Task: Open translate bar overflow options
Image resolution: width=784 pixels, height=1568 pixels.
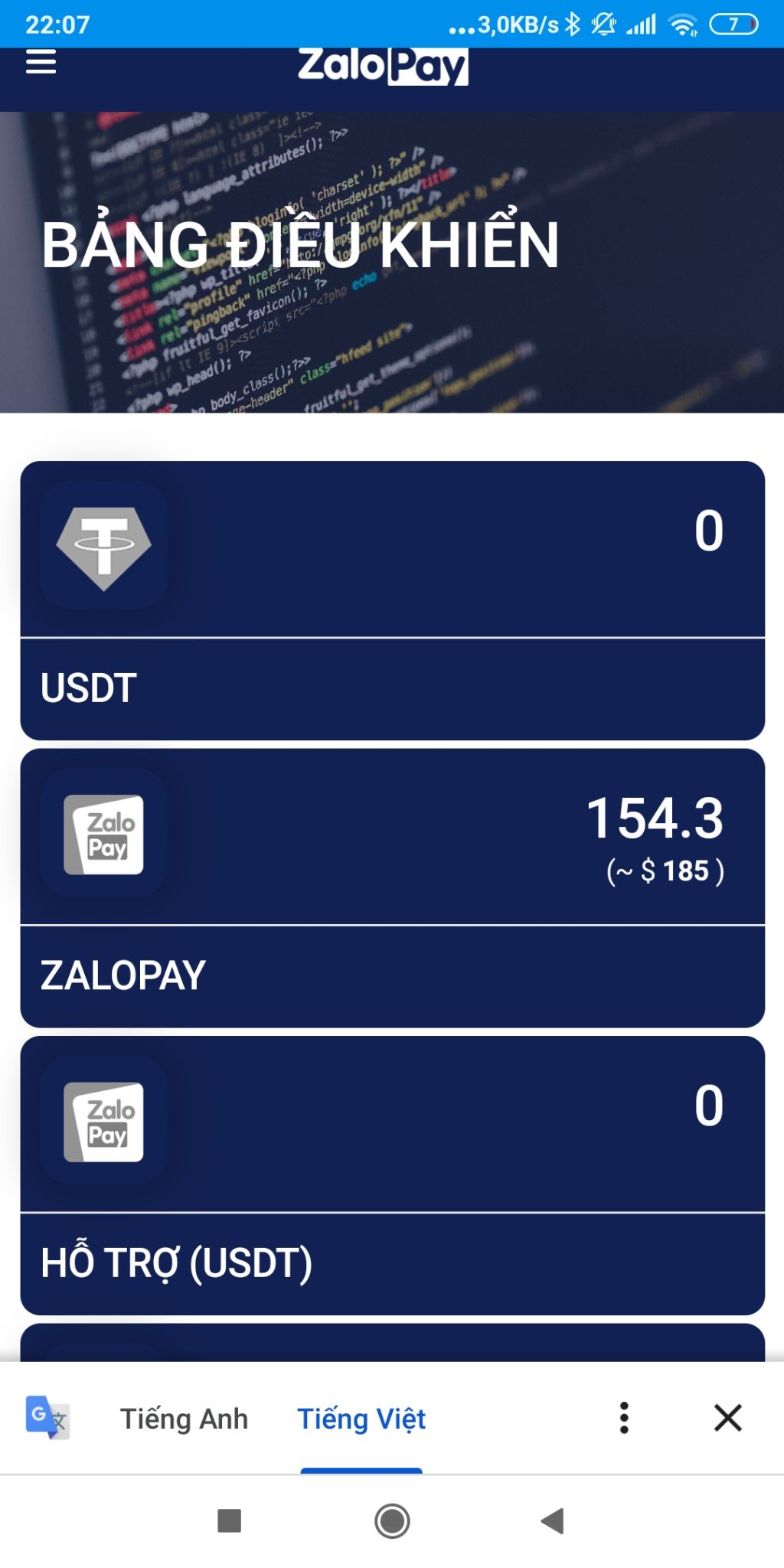Action: pos(624,1418)
